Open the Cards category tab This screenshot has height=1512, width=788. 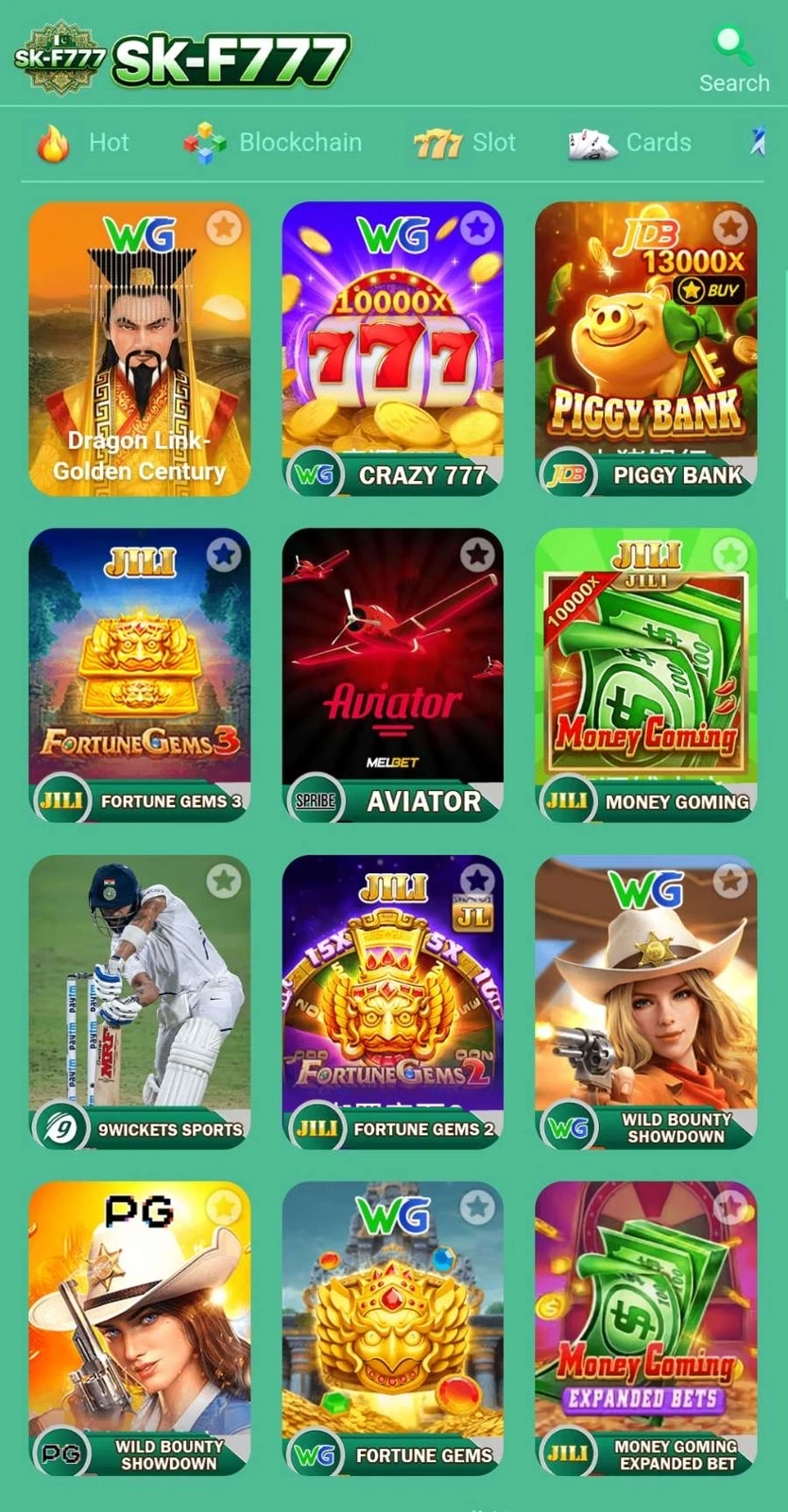coord(630,143)
